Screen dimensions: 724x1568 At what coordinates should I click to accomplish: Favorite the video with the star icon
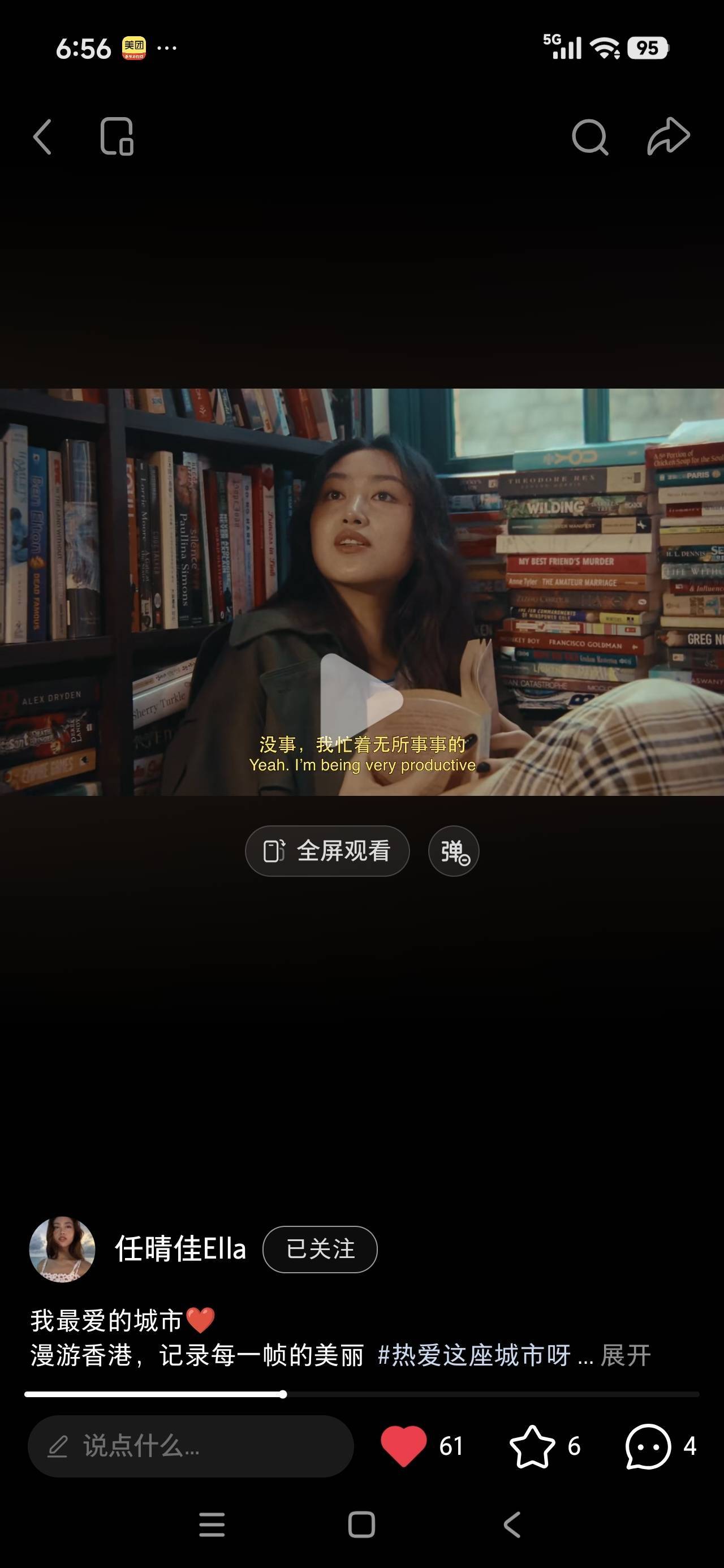[532, 1446]
